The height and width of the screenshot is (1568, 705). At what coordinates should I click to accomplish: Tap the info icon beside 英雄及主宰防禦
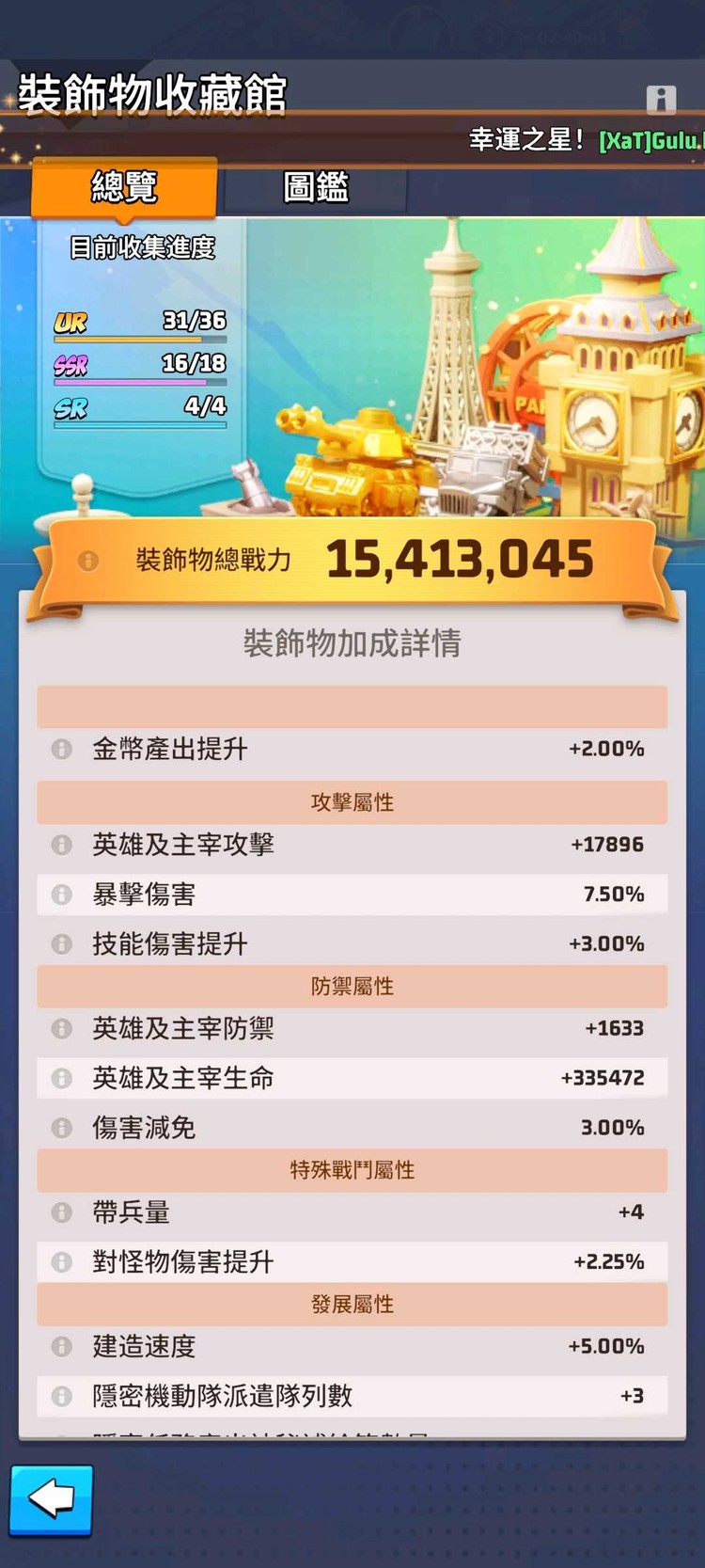pyautogui.click(x=62, y=1028)
